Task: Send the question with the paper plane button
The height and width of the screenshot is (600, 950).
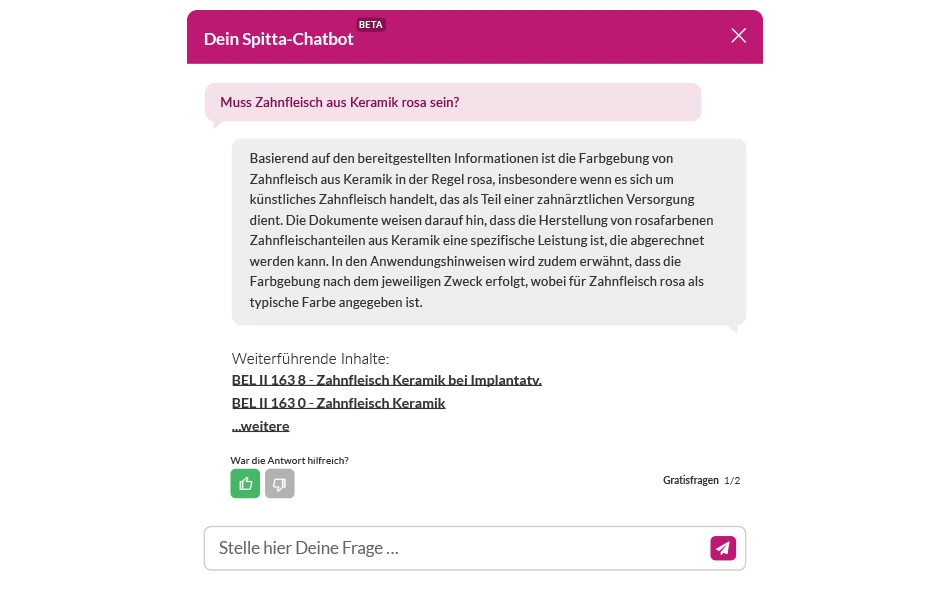Action: 723,548
